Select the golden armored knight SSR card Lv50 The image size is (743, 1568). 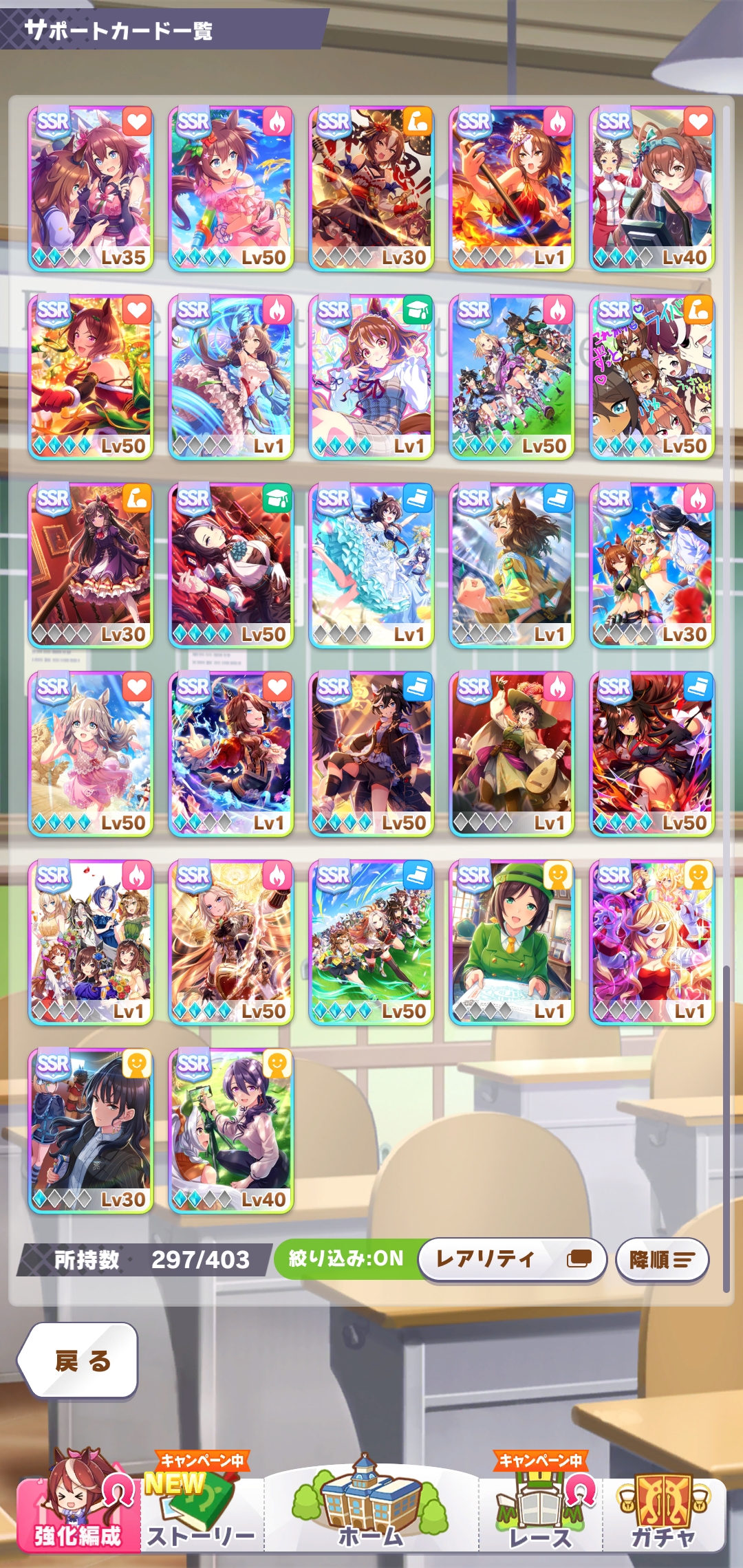coord(230,942)
